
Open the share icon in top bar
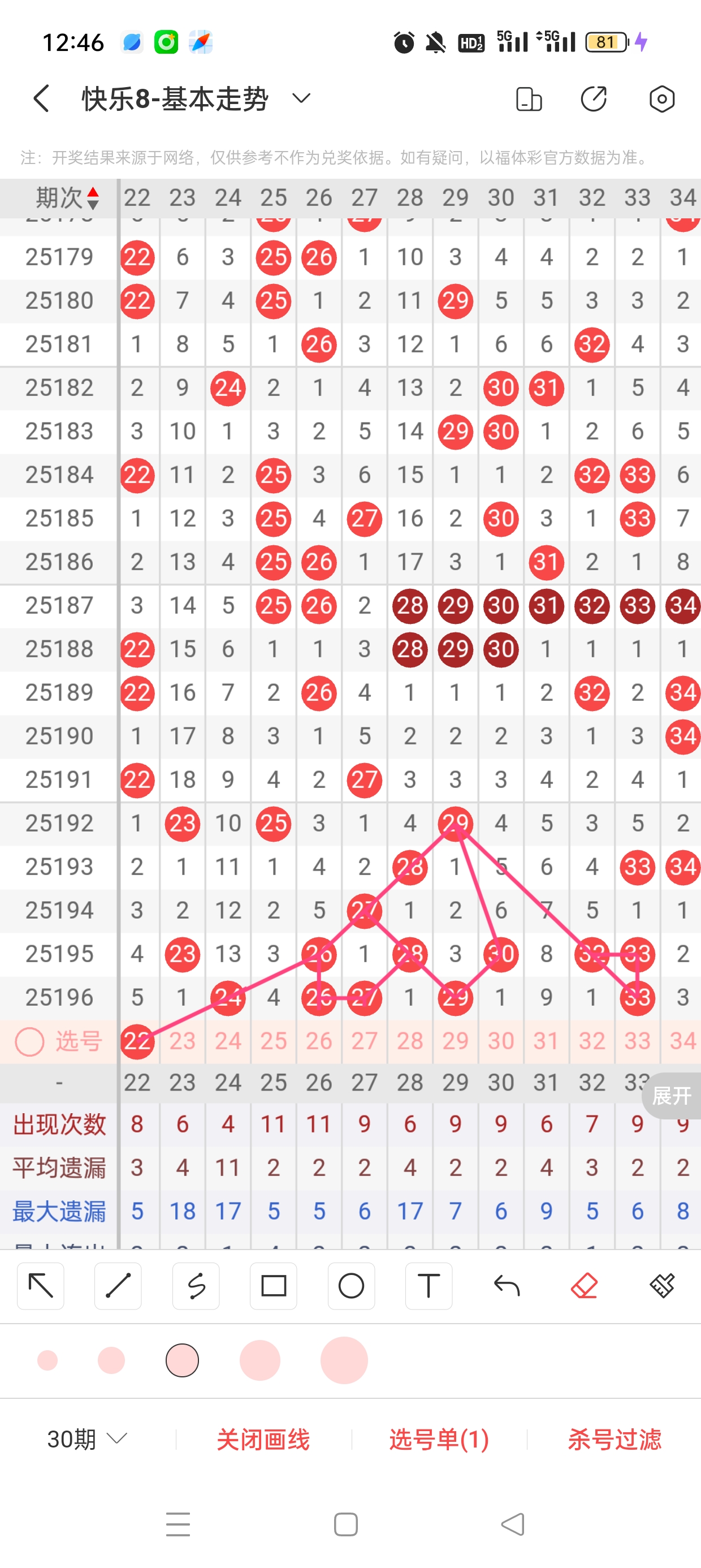[x=593, y=98]
